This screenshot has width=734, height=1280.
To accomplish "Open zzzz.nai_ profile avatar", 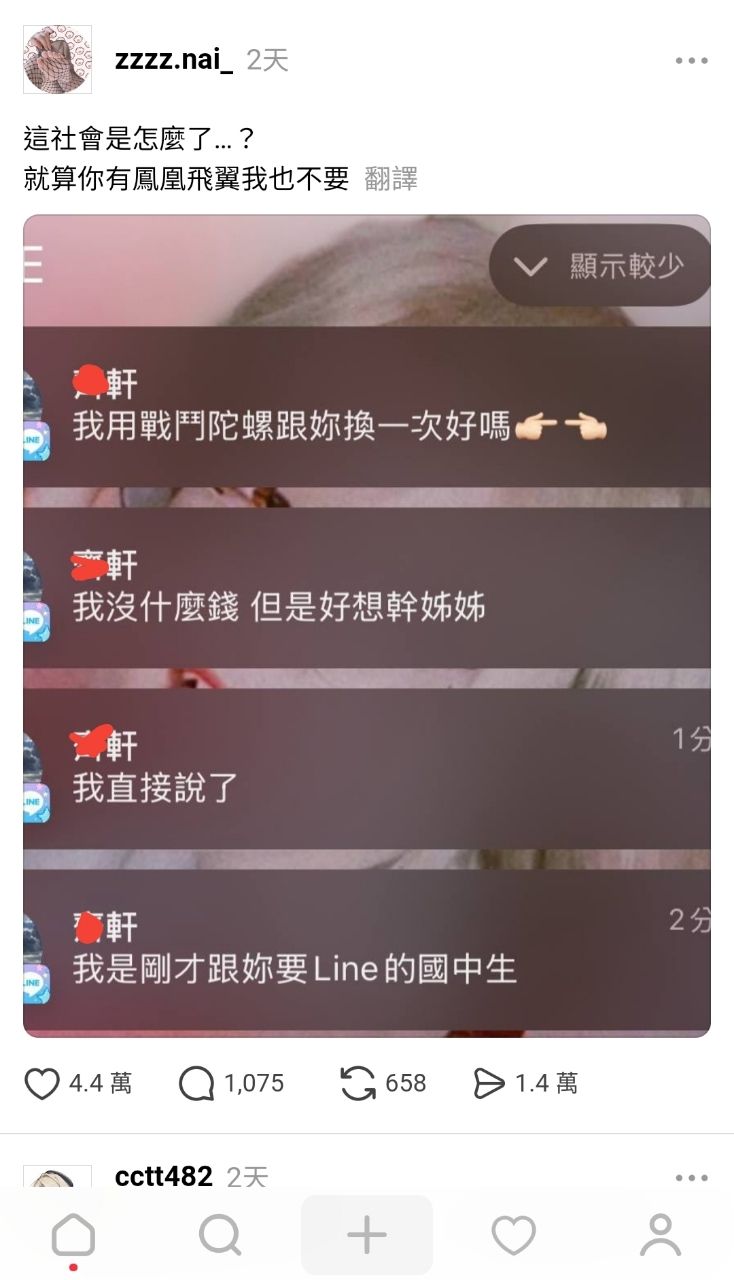I will coord(58,60).
